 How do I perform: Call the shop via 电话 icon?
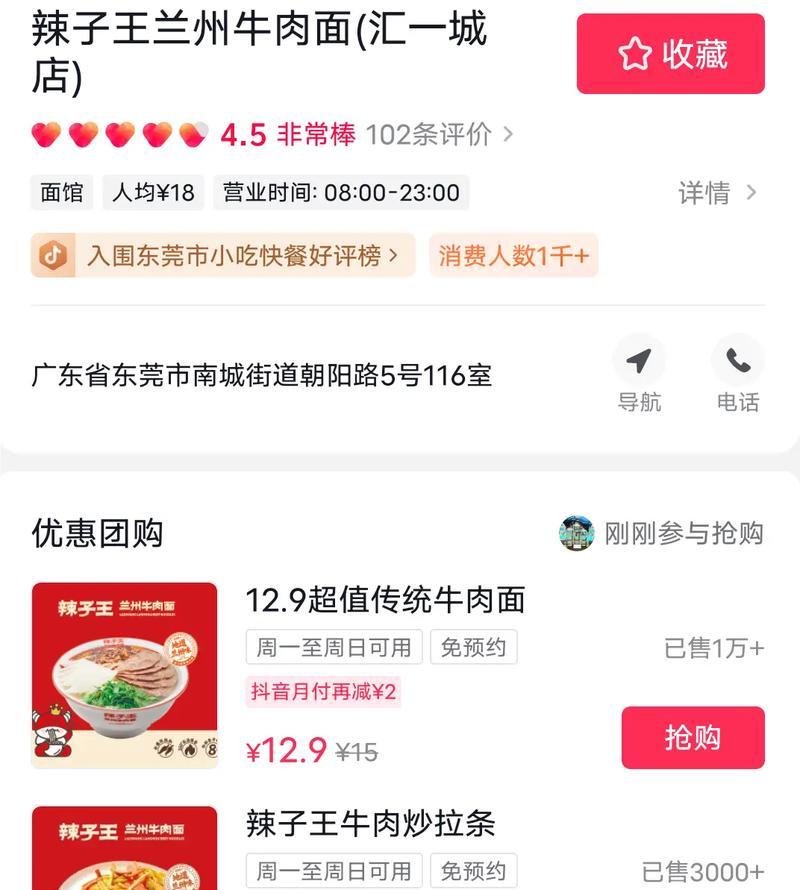pyautogui.click(x=738, y=374)
